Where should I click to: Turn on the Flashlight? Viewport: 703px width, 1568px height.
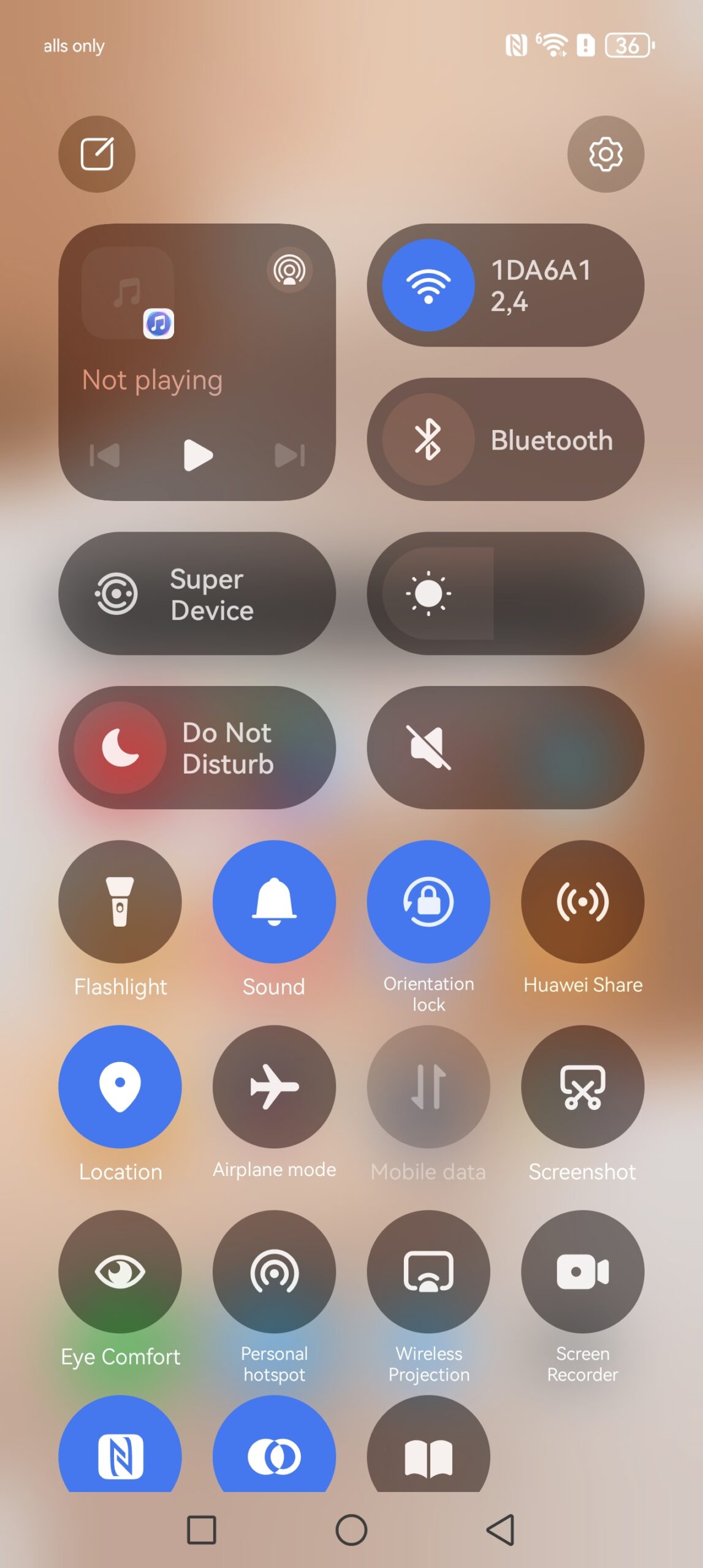[x=120, y=902]
